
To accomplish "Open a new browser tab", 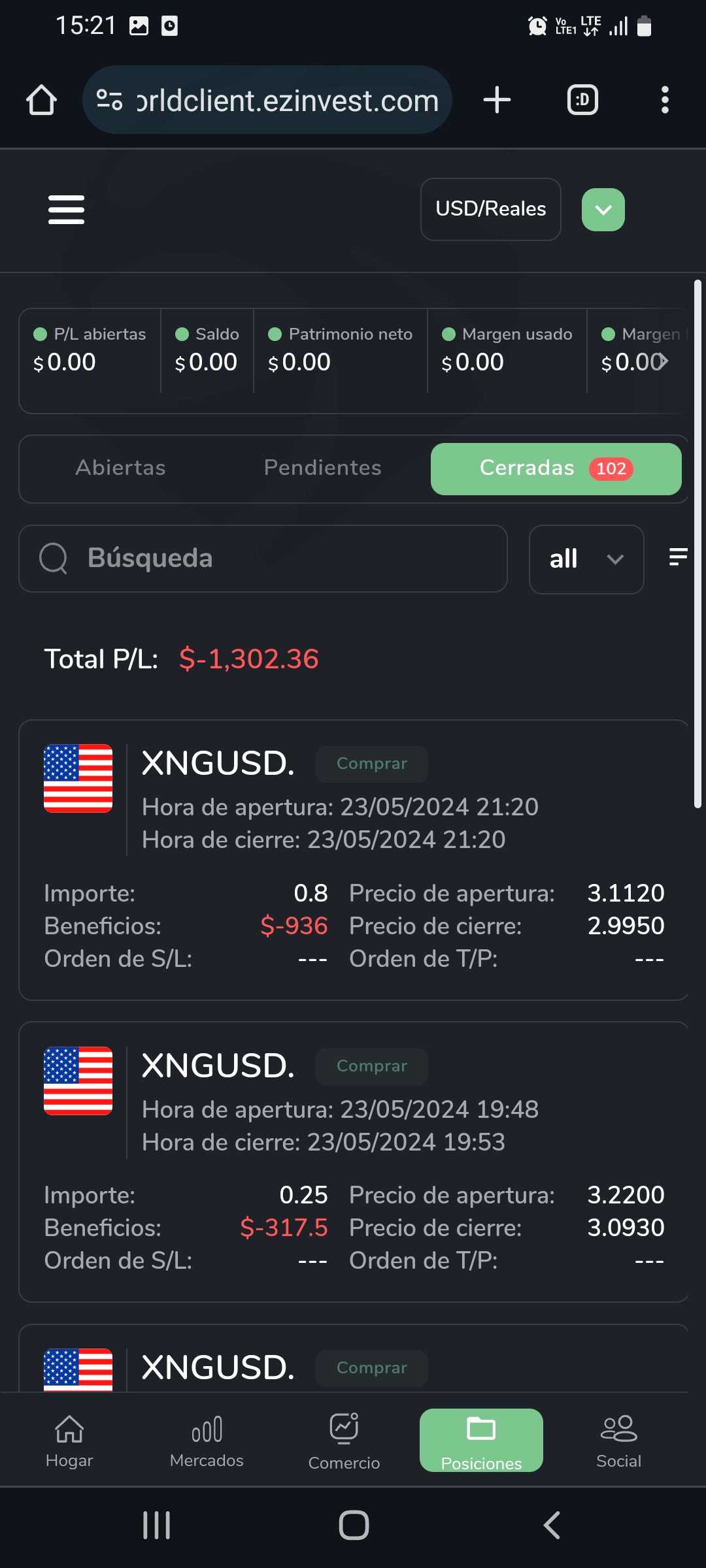I will coord(497,100).
